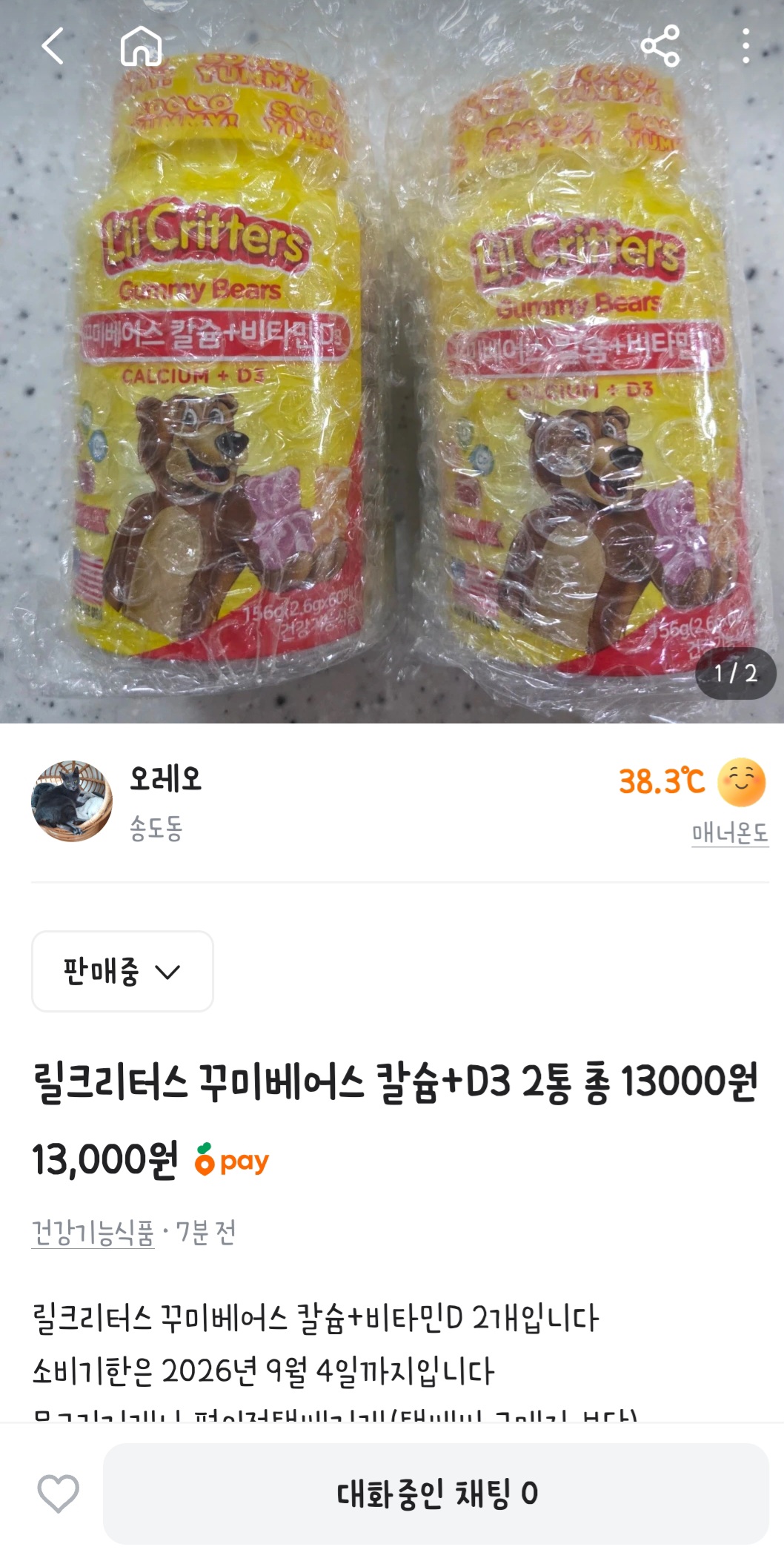Share this listing
This screenshot has width=784, height=1561.
point(660,46)
